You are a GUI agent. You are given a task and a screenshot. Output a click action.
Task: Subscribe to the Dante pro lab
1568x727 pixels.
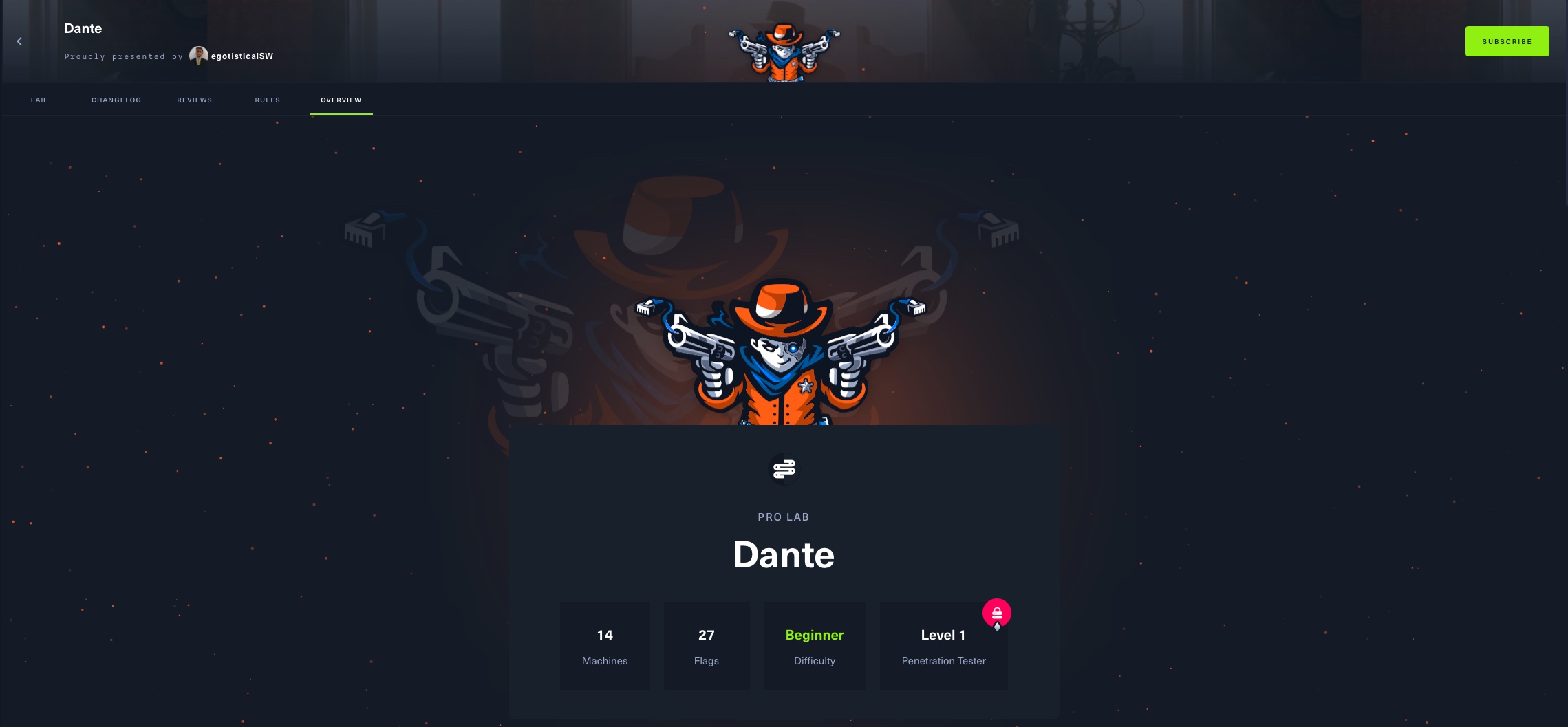[x=1507, y=41]
